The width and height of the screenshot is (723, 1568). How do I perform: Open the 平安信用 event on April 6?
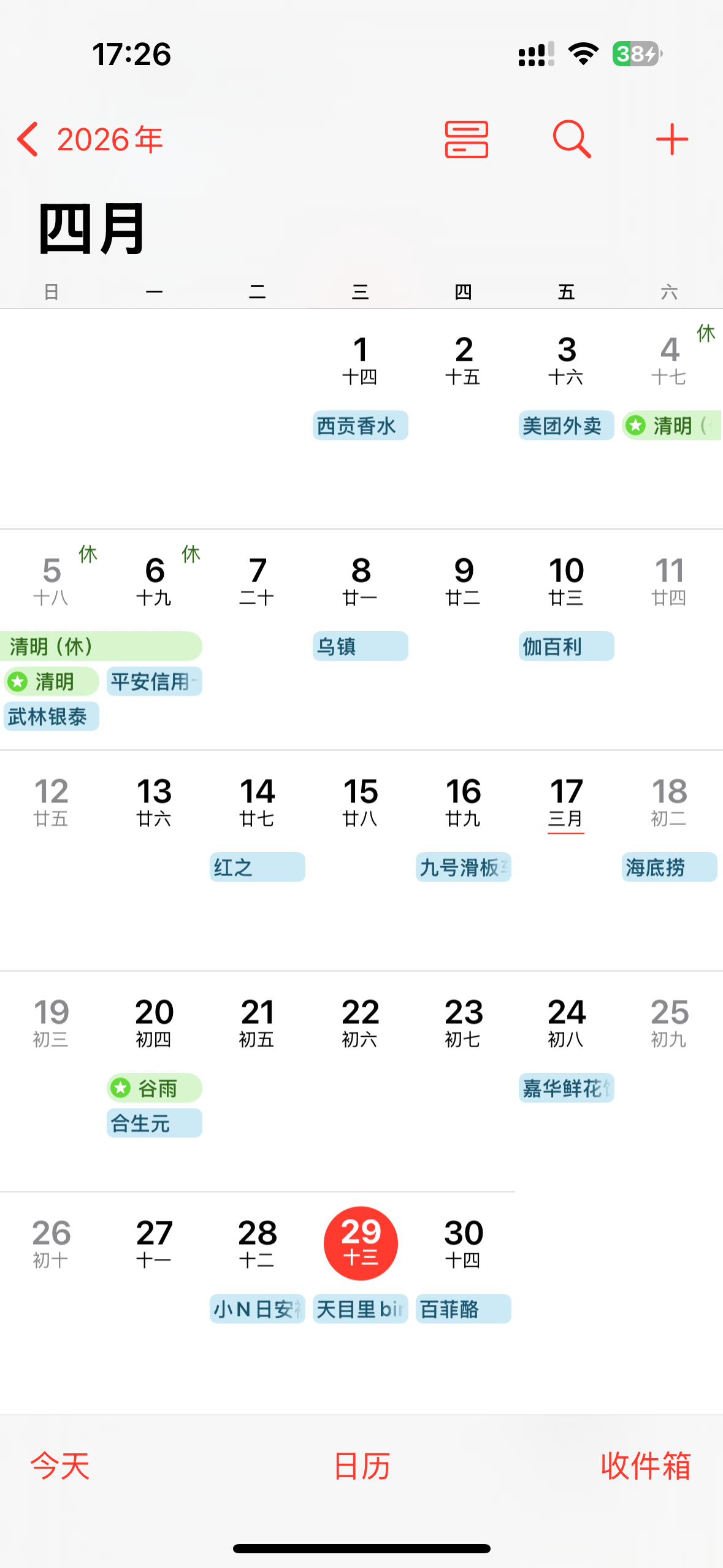(x=154, y=681)
